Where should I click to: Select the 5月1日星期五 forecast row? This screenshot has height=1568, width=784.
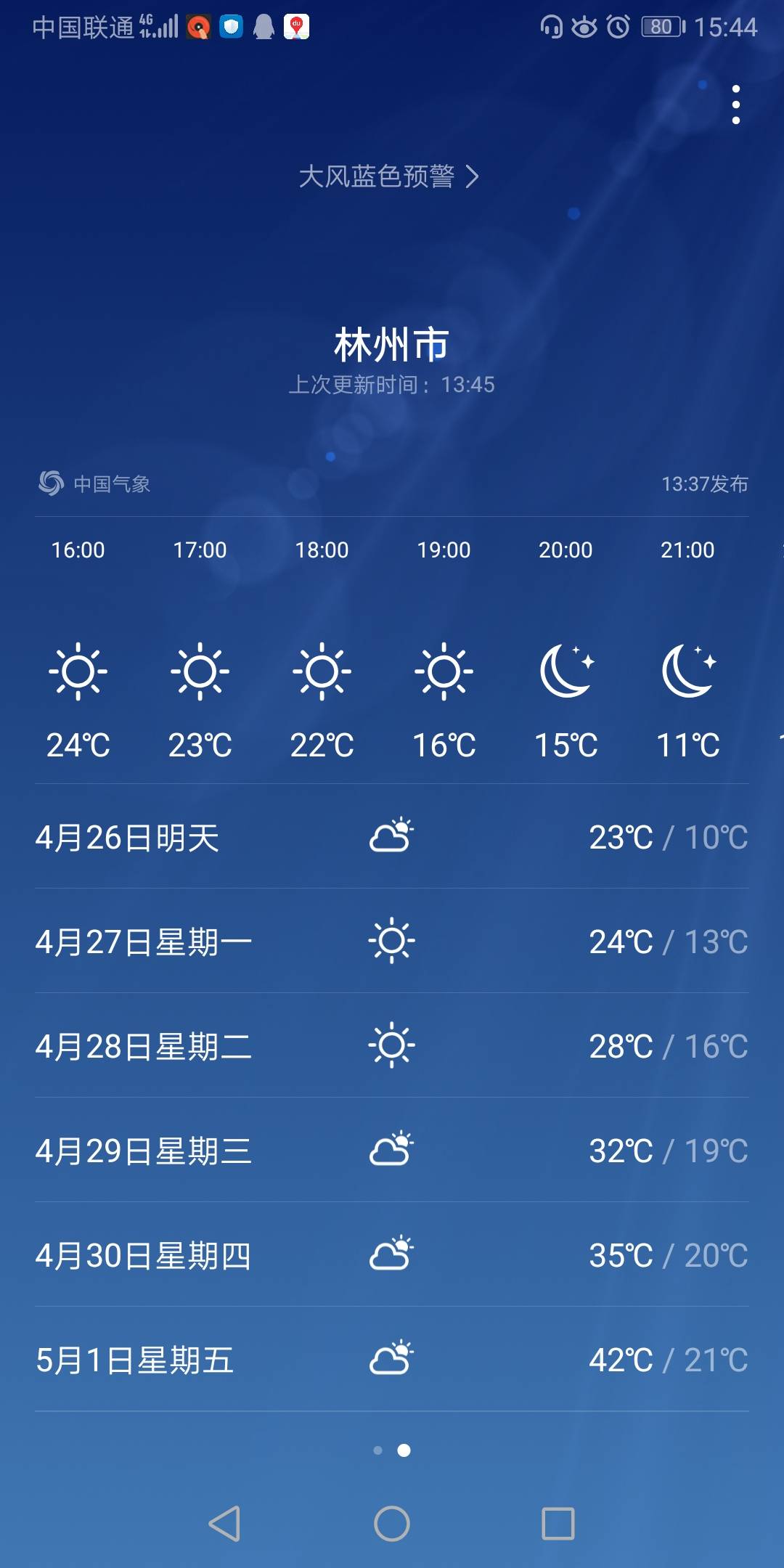click(392, 1360)
